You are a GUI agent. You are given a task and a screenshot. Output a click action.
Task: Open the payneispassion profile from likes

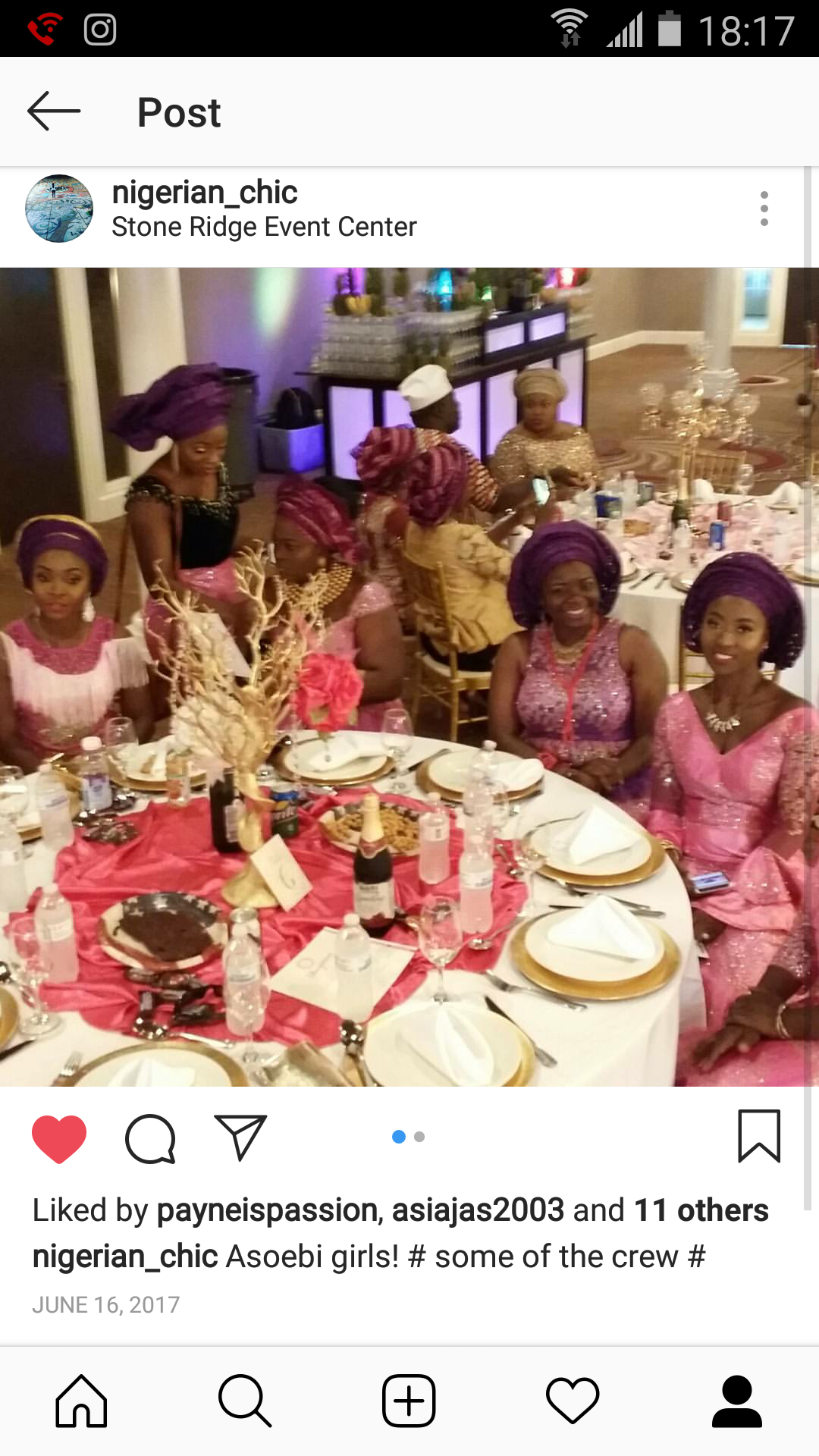(268, 1210)
